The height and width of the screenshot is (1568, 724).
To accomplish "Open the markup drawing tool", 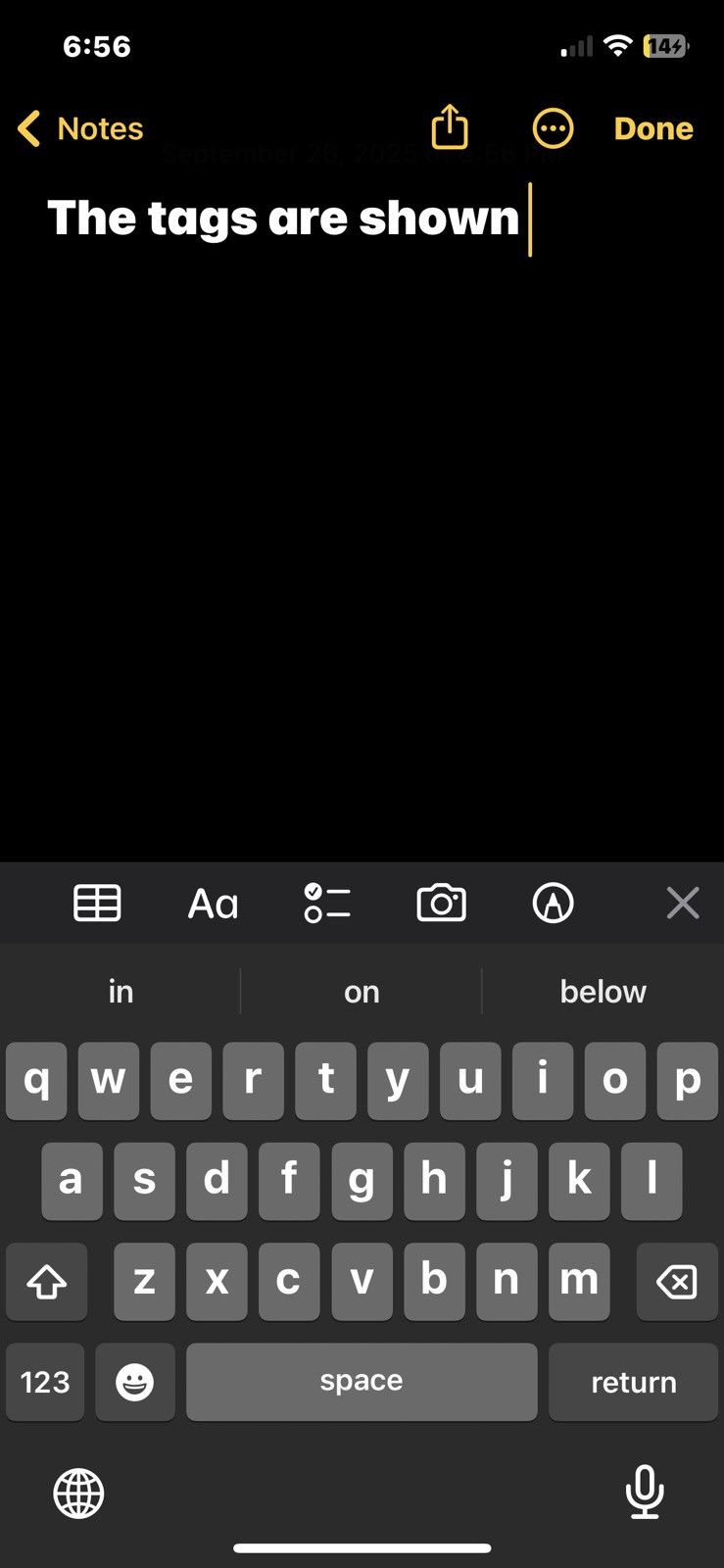I will coord(554,903).
